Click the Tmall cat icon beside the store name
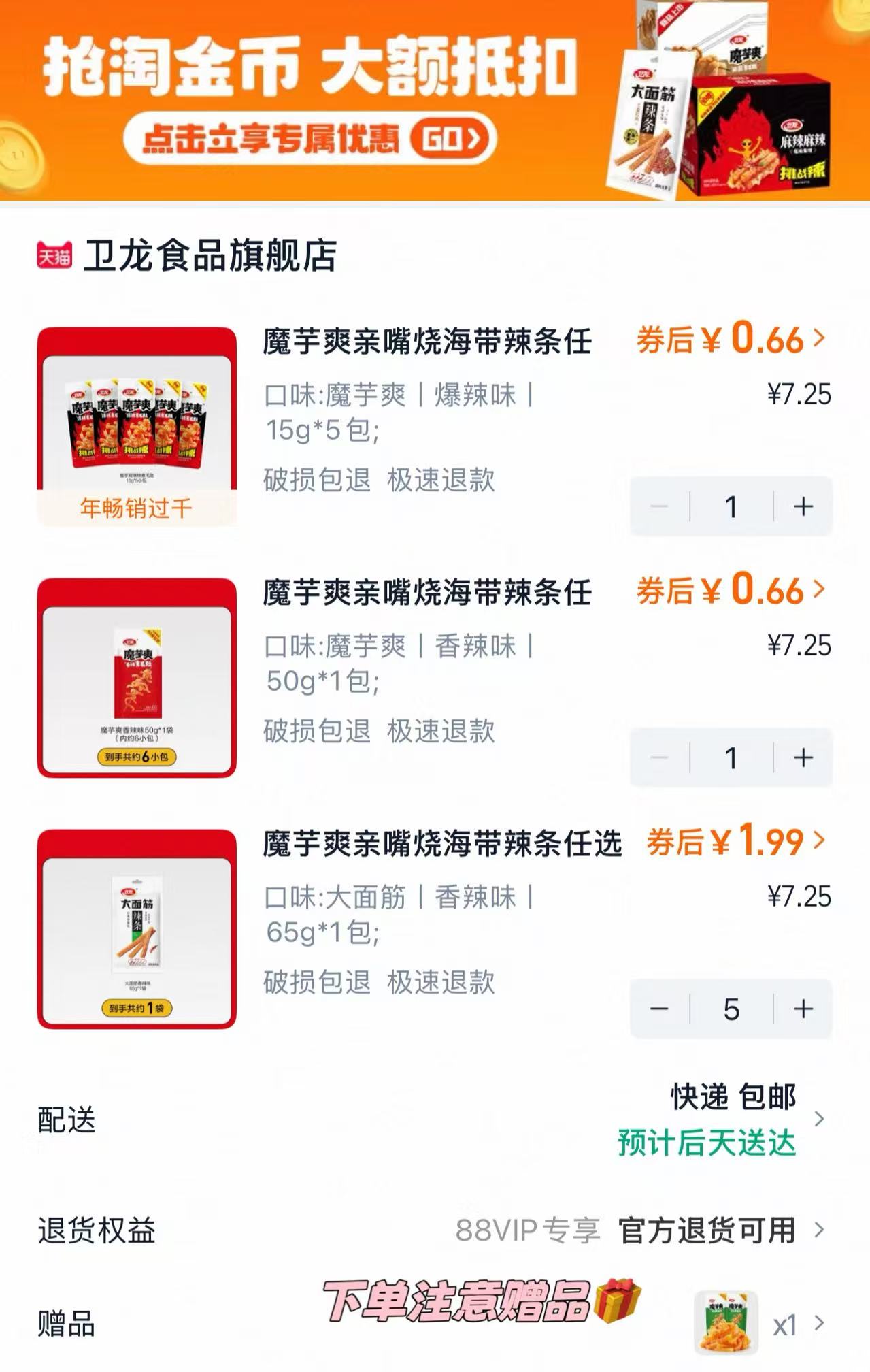Screen dimensions: 870x1372 (x=56, y=253)
